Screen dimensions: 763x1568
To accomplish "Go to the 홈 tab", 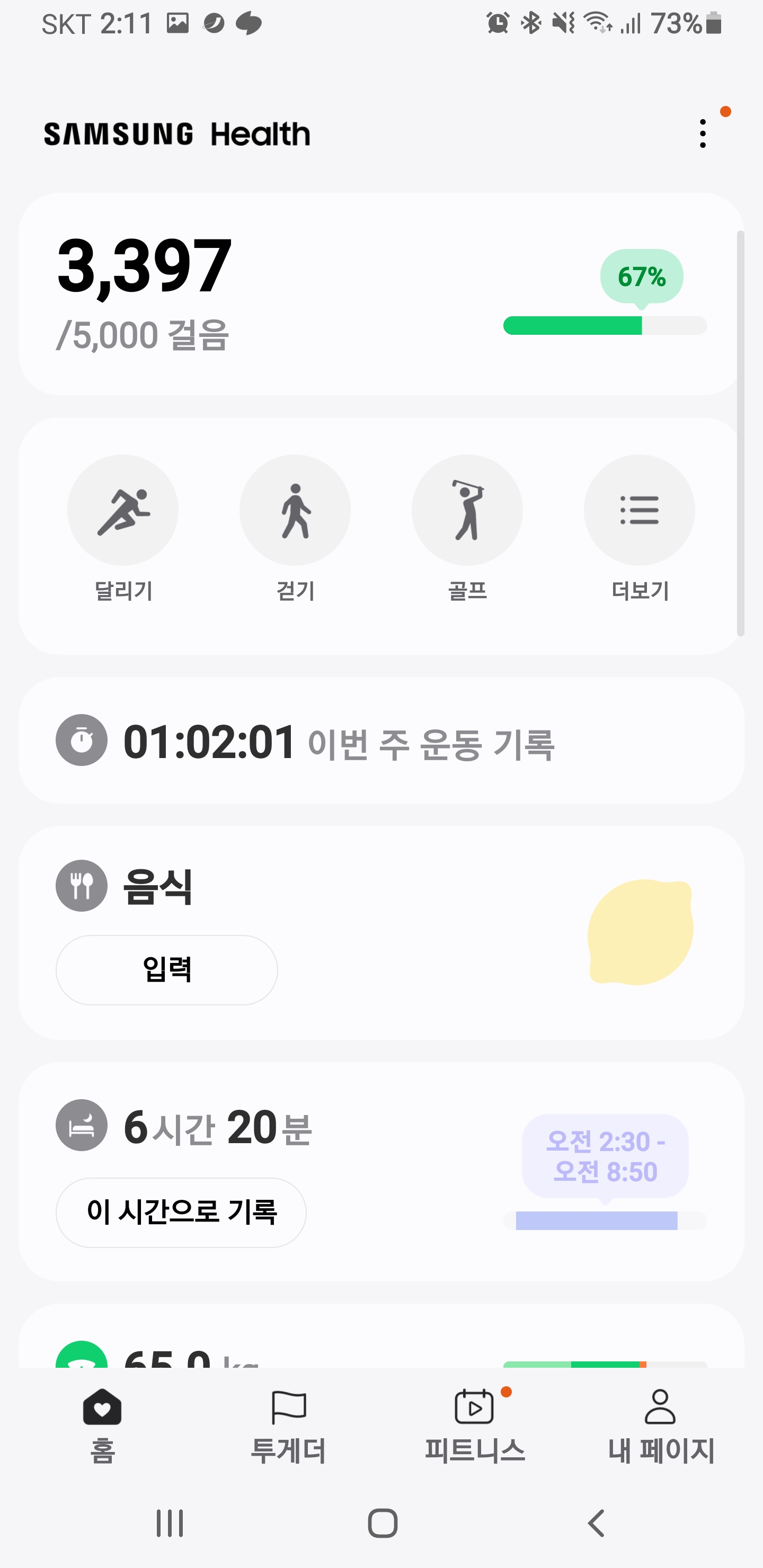I will coord(102,1426).
